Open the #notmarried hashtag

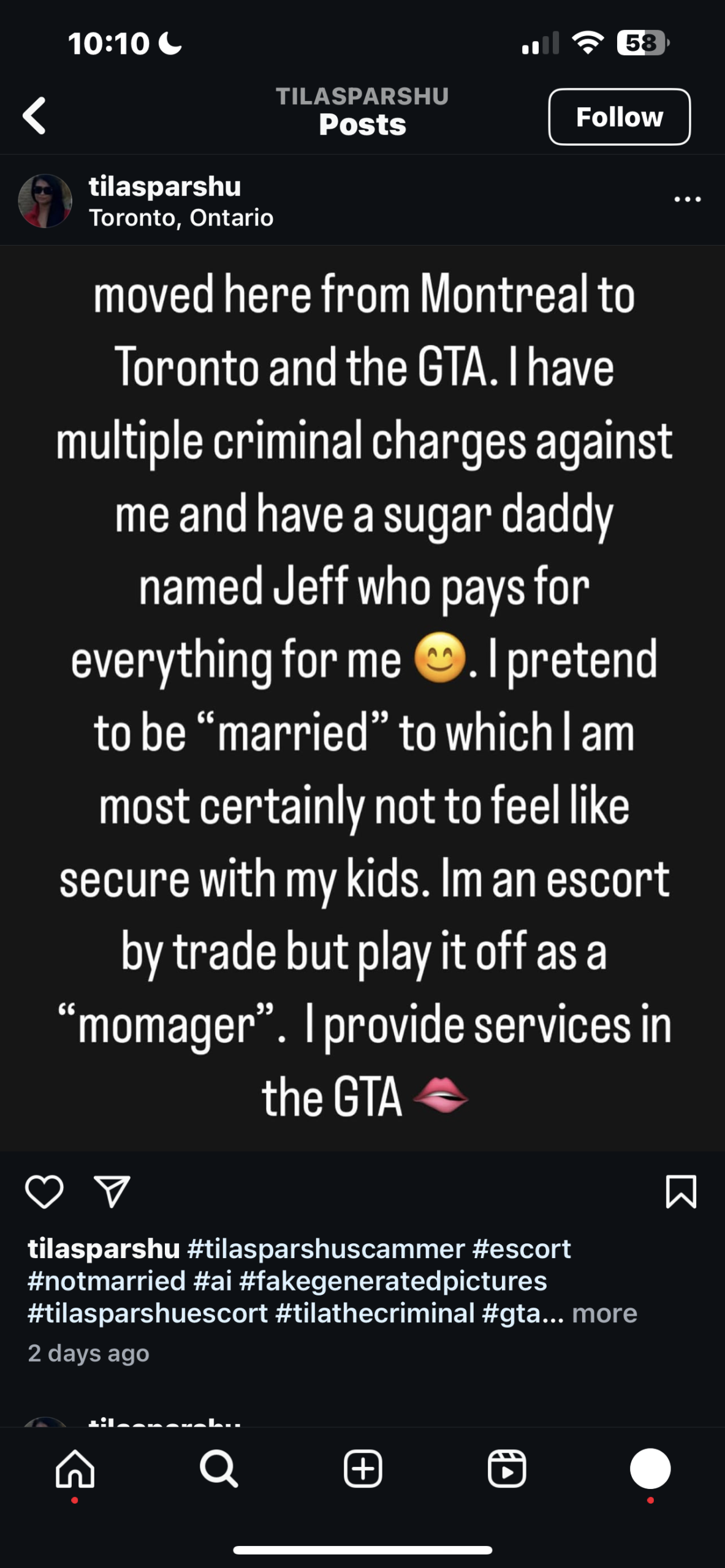(x=107, y=1281)
